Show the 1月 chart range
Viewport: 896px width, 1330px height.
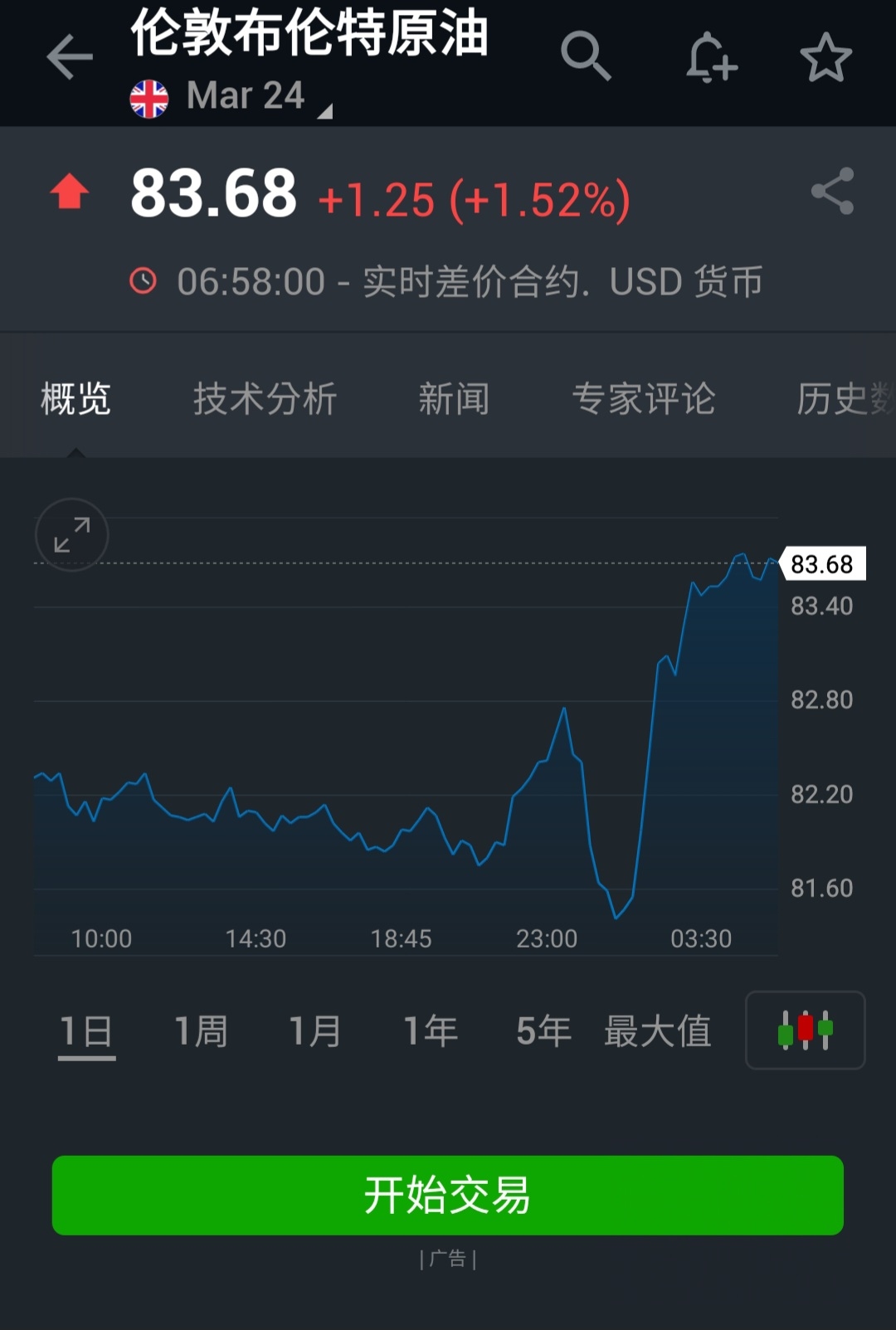click(315, 1031)
